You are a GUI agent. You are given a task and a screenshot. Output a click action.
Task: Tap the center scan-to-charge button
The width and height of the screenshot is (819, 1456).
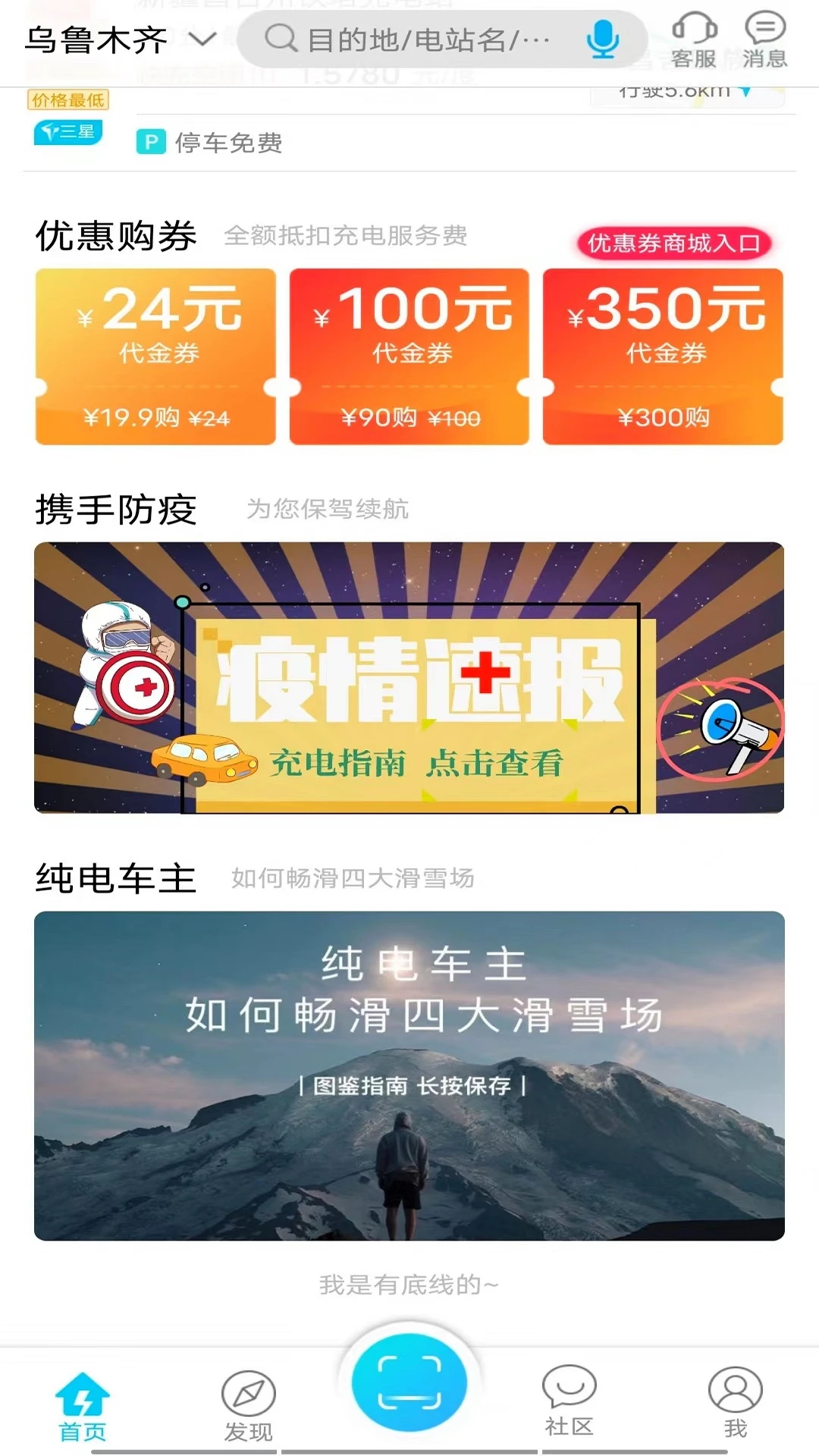tap(409, 1382)
